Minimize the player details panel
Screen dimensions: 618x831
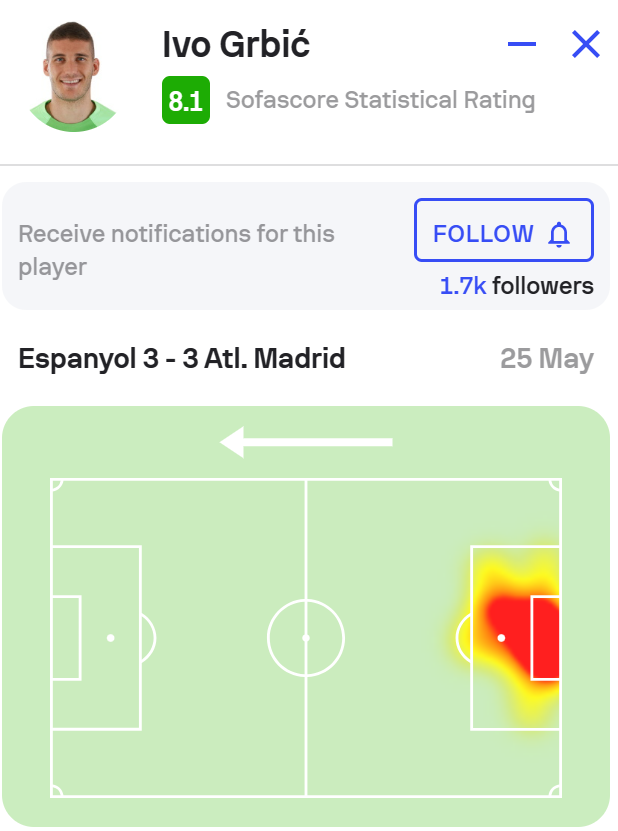pyautogui.click(x=521, y=44)
